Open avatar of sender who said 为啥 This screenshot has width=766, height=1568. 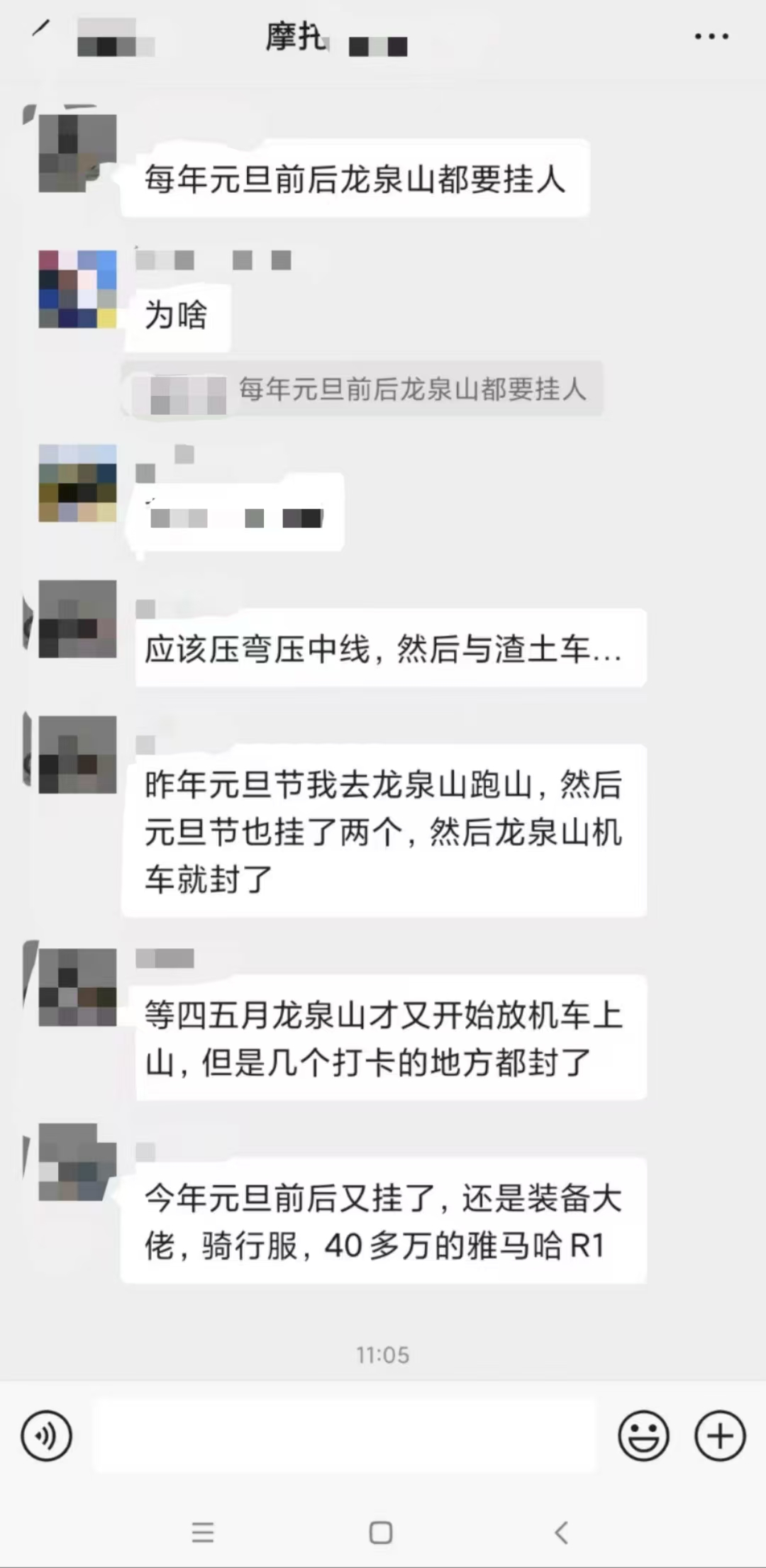77,289
